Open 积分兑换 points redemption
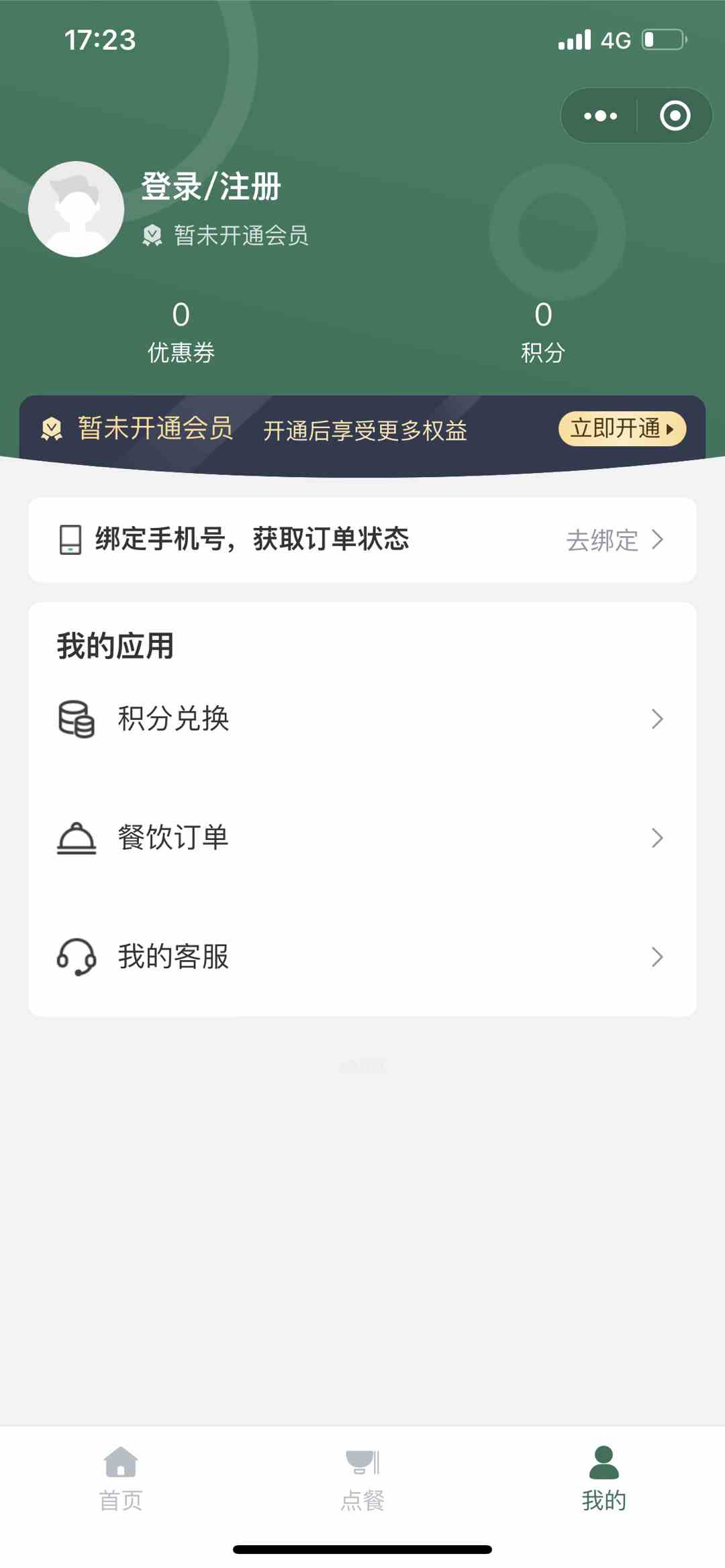Screen dimensions: 725x1568 362,719
